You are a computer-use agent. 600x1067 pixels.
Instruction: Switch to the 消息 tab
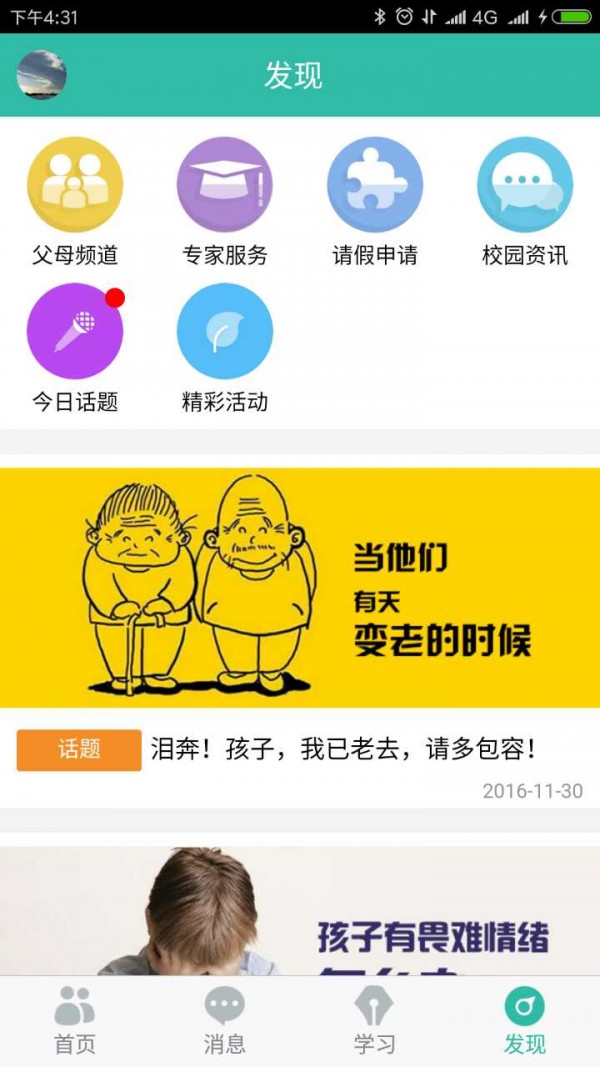click(x=225, y=1020)
